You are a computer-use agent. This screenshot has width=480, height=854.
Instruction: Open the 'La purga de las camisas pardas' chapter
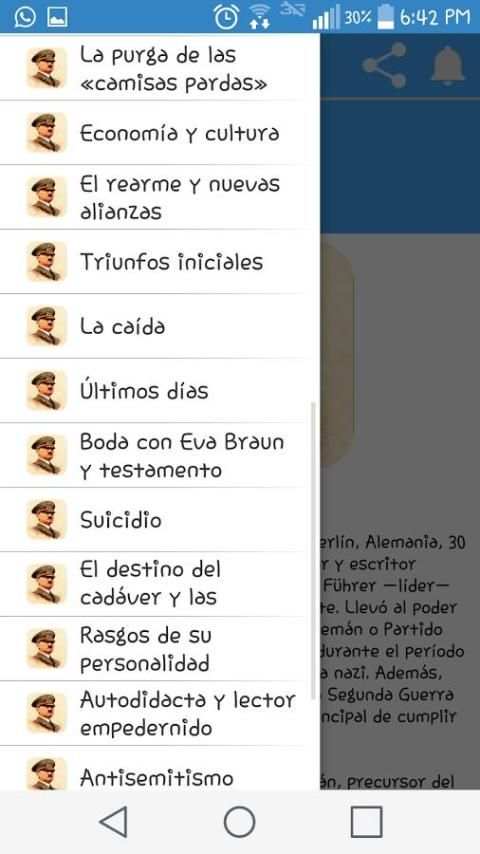pos(160,68)
